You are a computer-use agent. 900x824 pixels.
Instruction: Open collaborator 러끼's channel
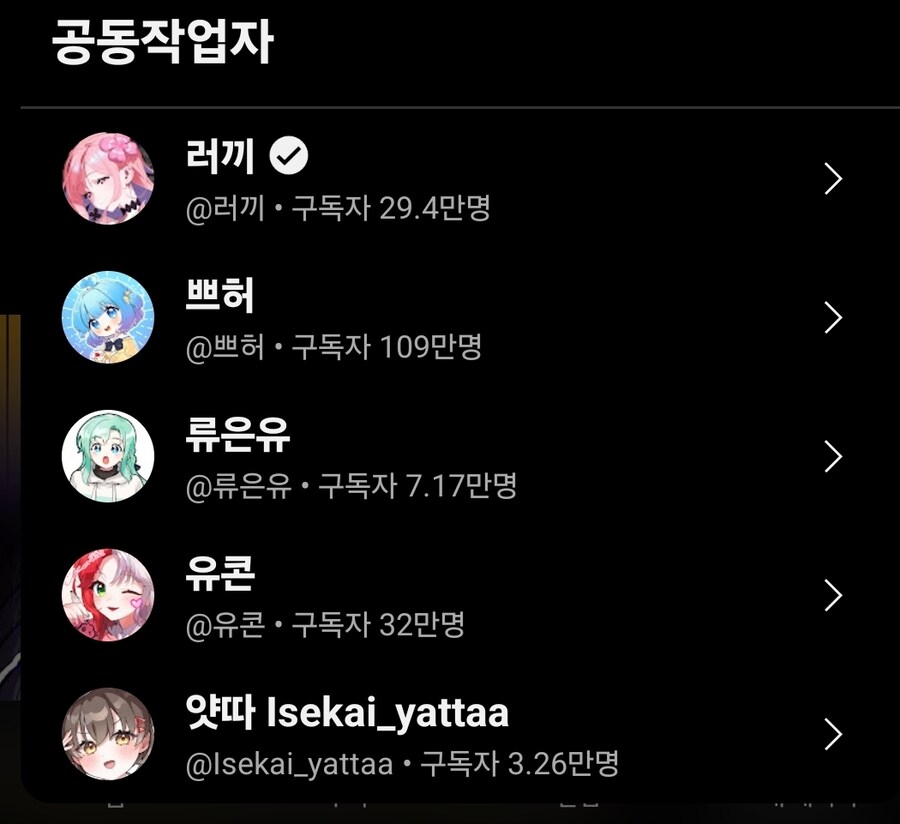tap(450, 180)
